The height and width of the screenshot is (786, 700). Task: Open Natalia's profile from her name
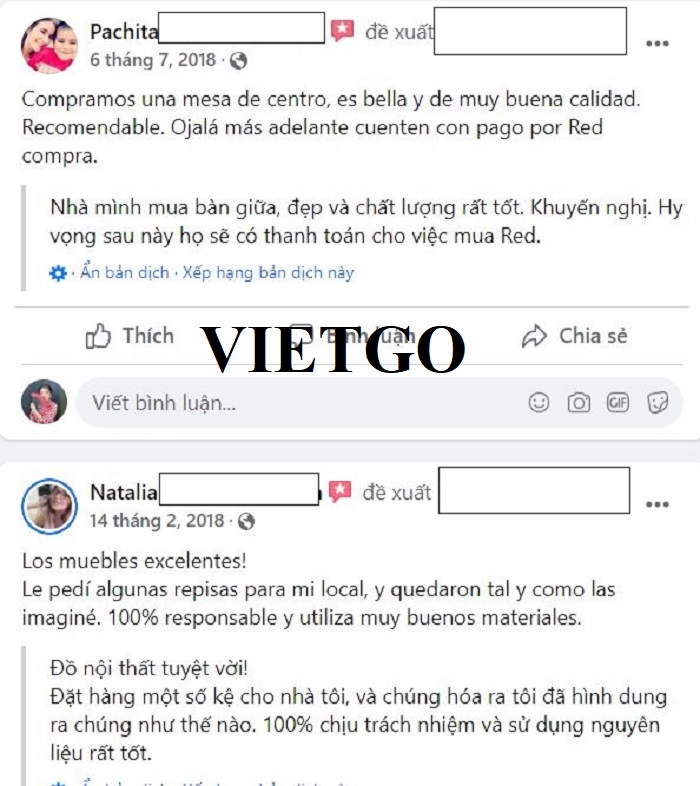click(x=124, y=492)
